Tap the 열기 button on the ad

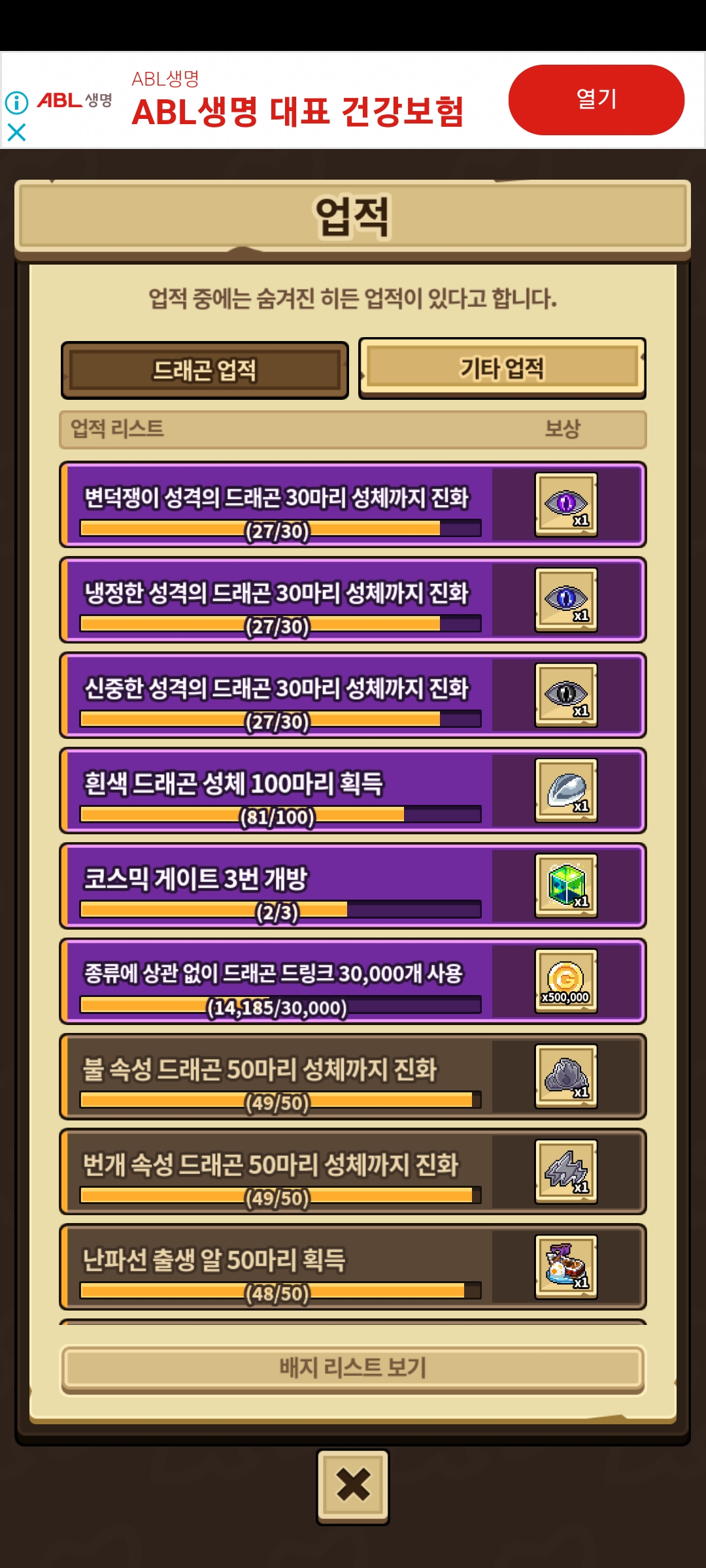tap(596, 99)
